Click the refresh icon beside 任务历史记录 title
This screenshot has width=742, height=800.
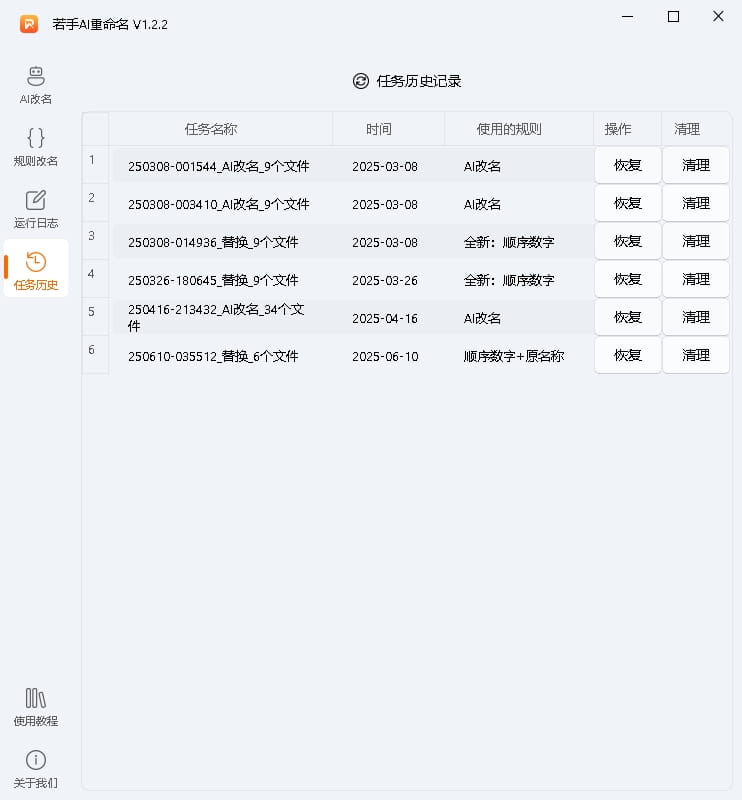click(x=360, y=81)
